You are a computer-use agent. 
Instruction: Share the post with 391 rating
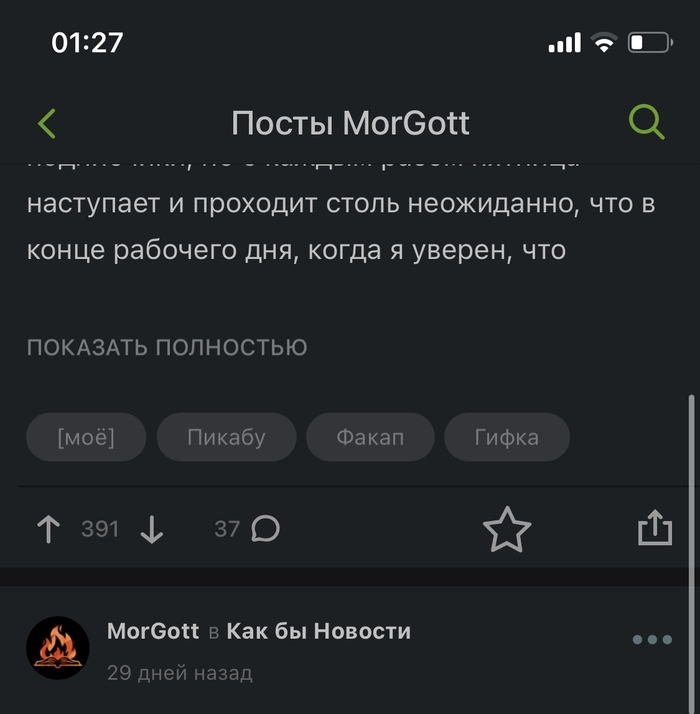pos(654,528)
